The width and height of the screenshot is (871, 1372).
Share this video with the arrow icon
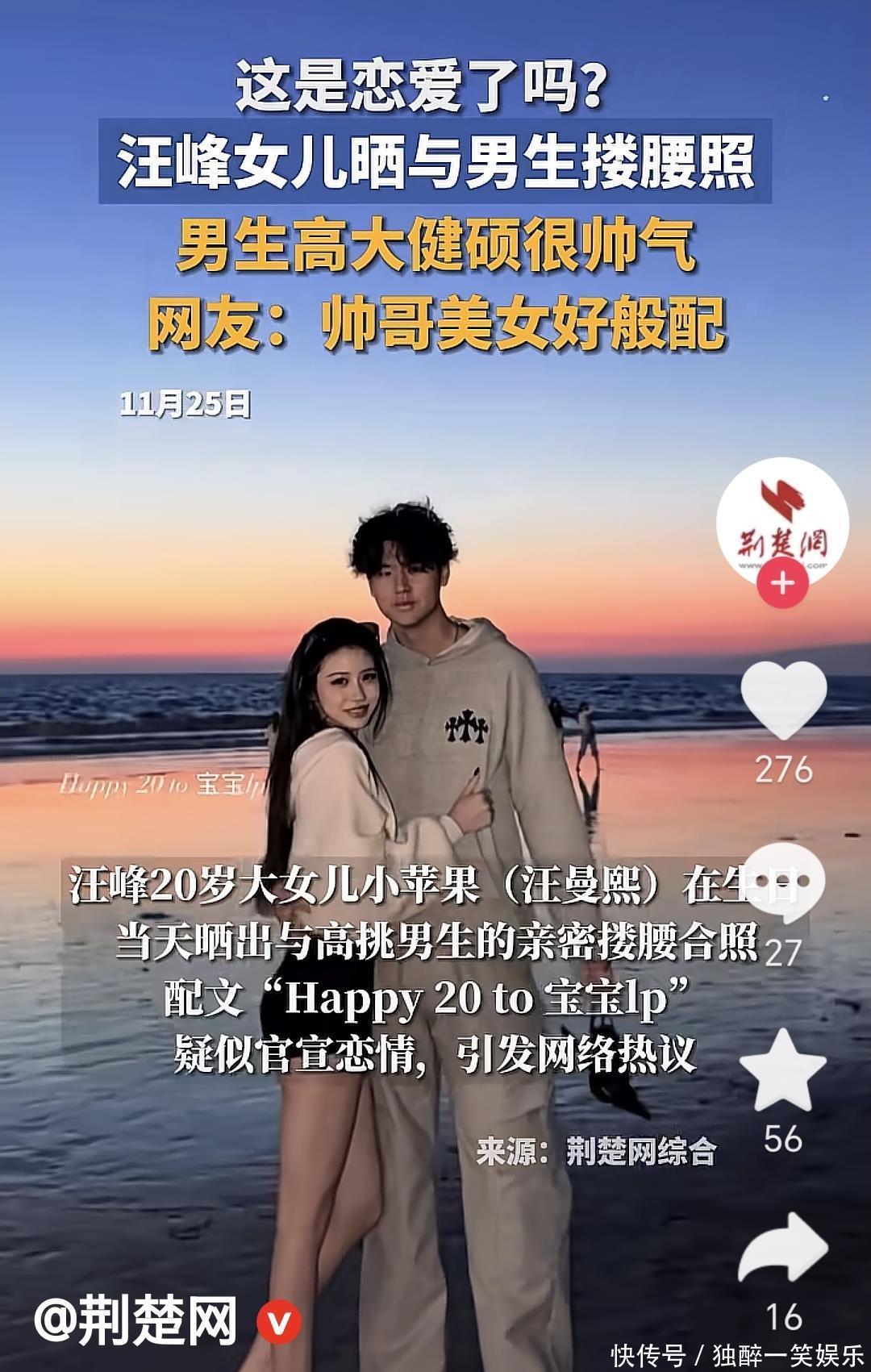point(782,1247)
